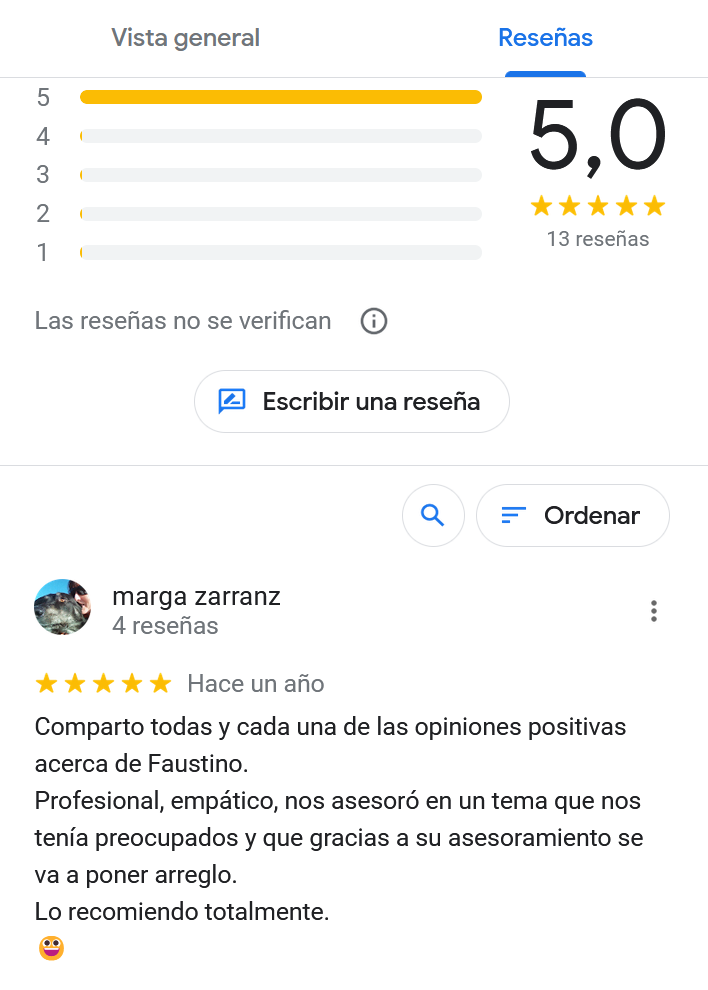Open overflow menu on marga zarranz's review

click(x=653, y=611)
